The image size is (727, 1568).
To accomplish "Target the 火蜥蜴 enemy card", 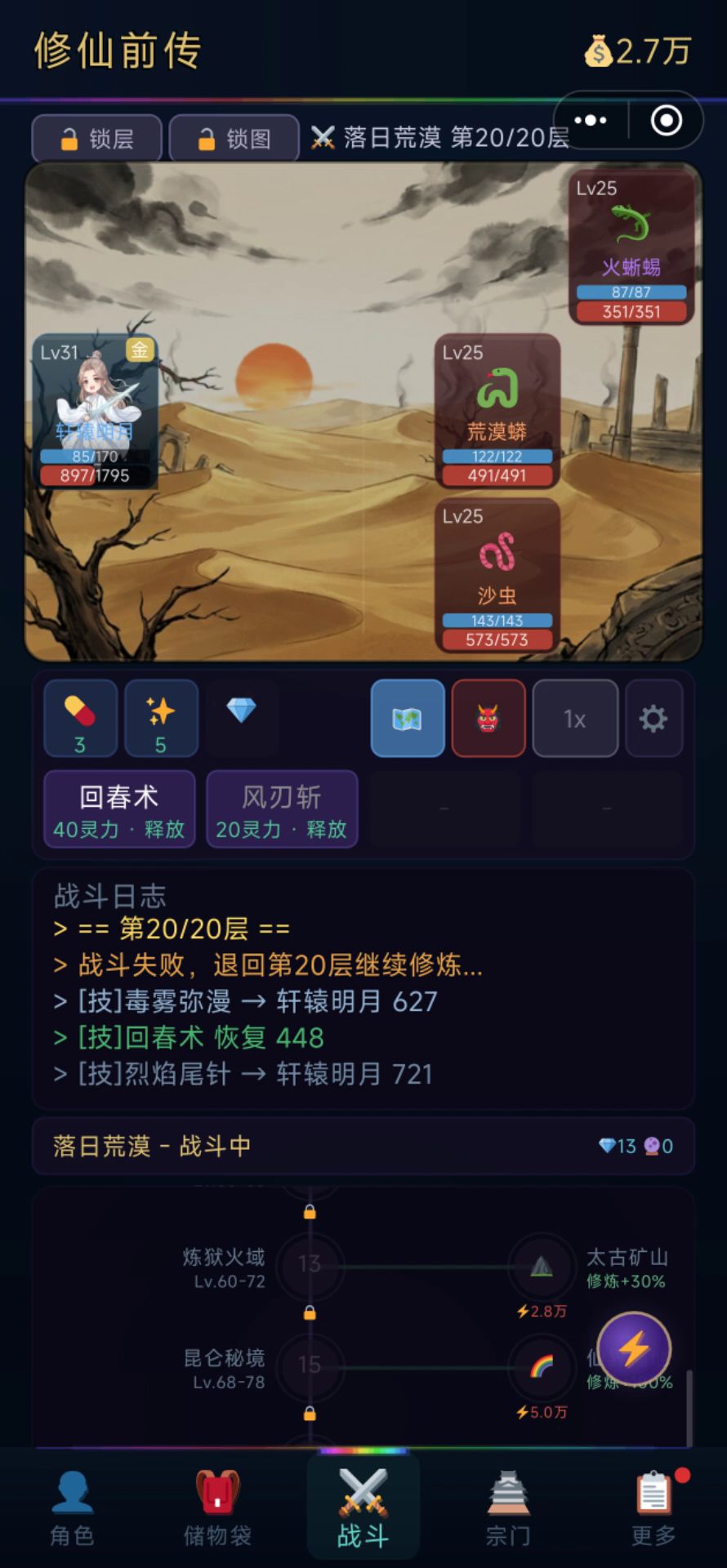I will point(631,249).
